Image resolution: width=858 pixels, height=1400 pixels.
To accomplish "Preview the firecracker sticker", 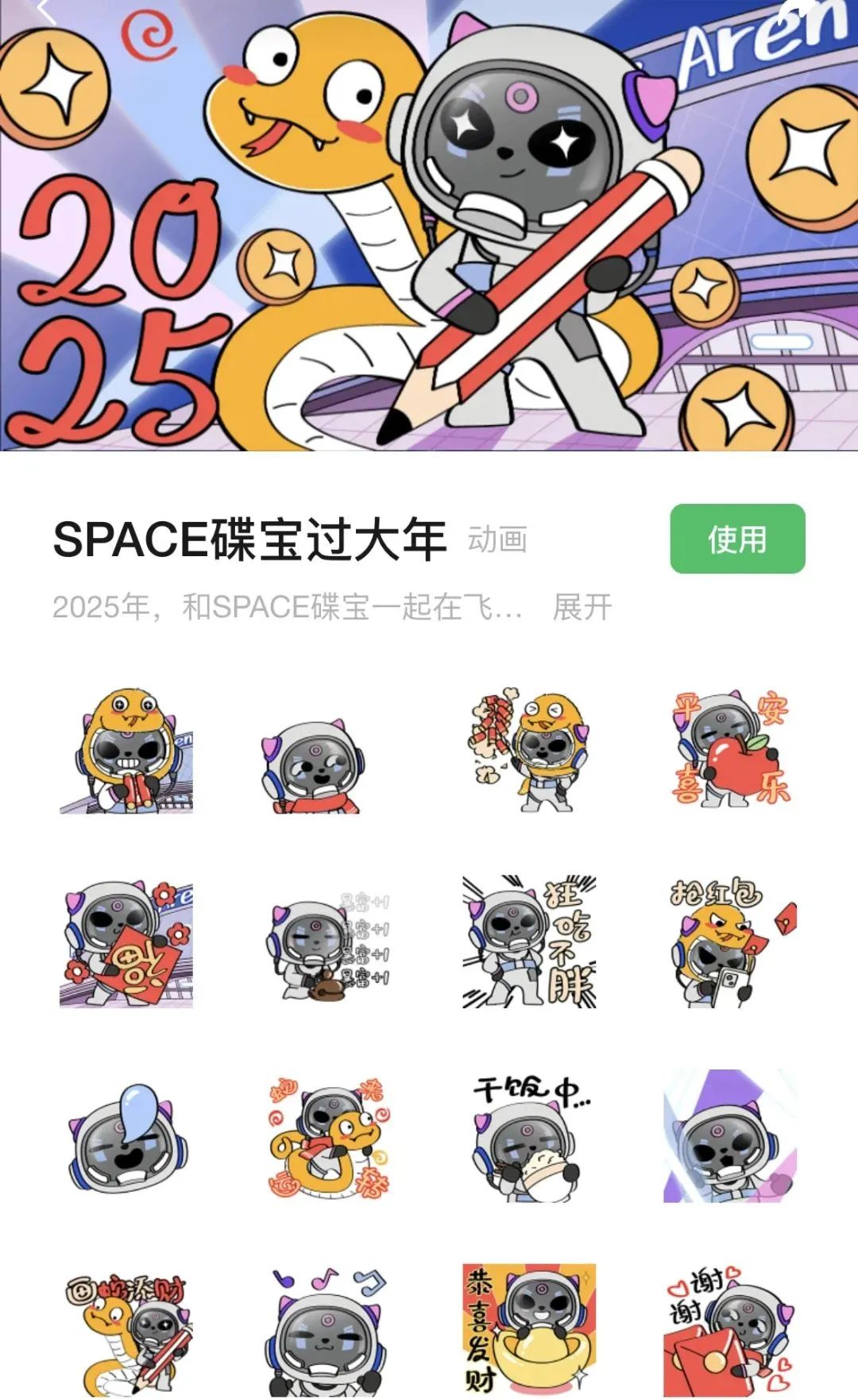I will click(529, 749).
